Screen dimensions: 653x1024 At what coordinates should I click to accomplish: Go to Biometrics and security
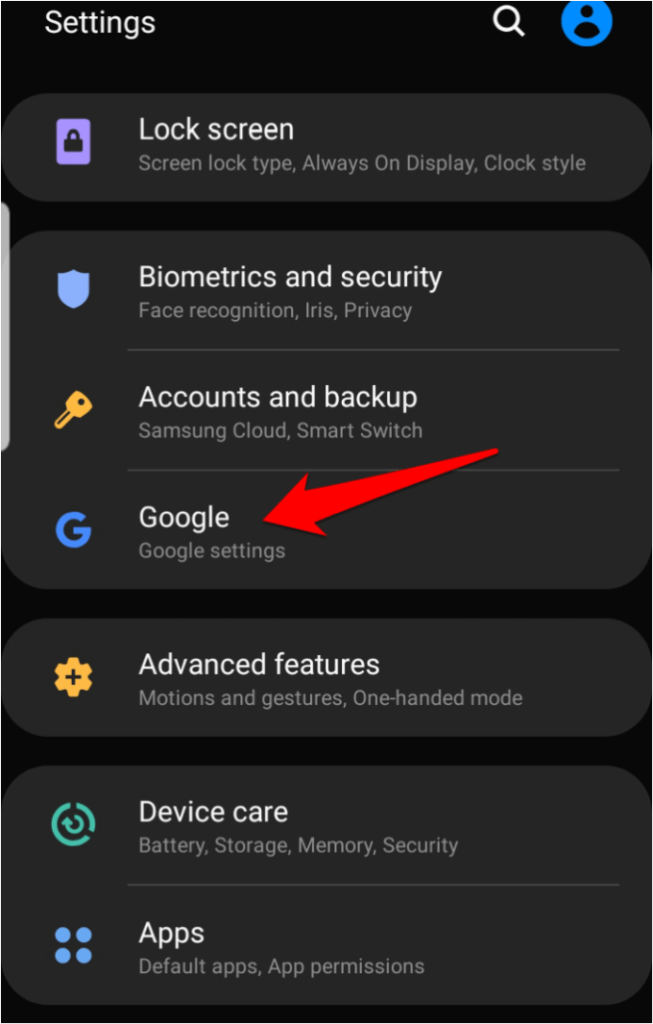coord(326,291)
